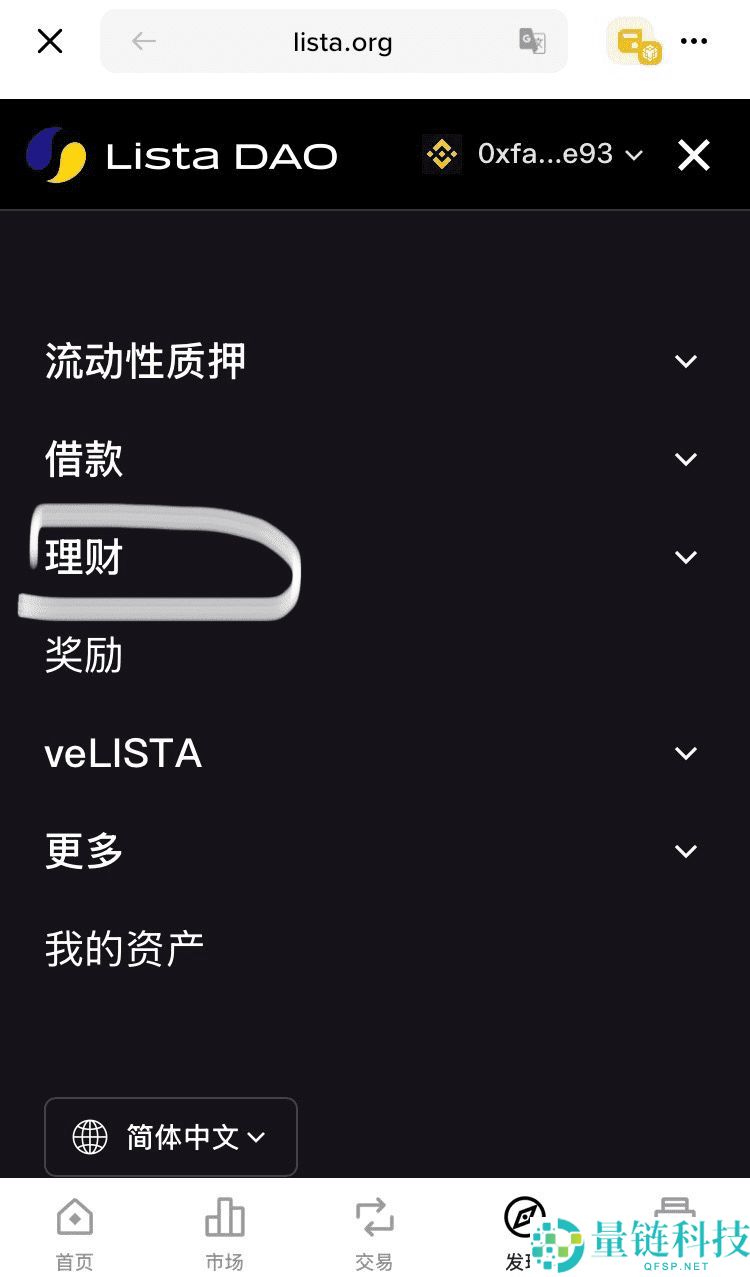Open the Google Translate icon in address bar
This screenshot has width=750, height=1277.
click(x=531, y=41)
